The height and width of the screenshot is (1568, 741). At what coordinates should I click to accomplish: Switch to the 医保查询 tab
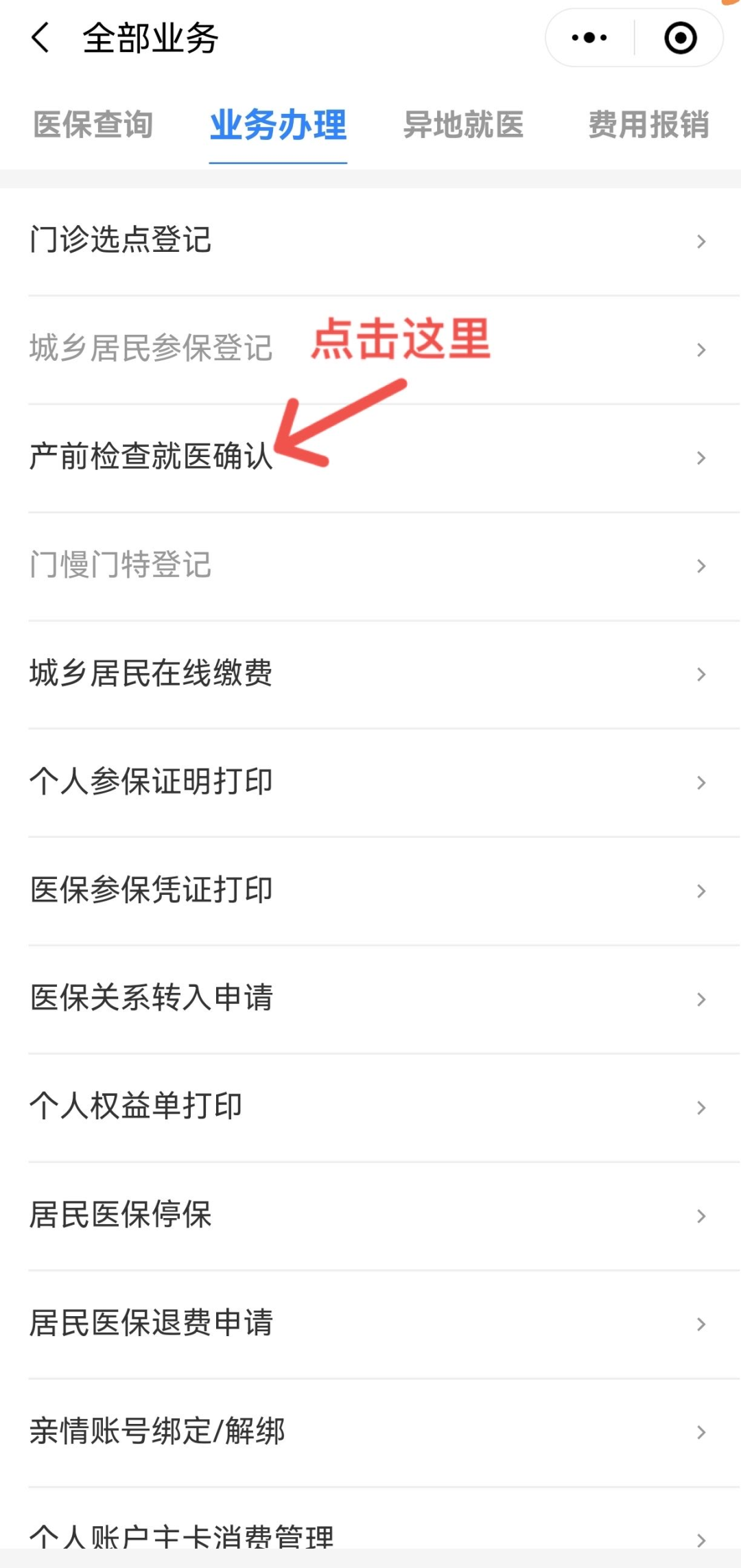pos(93,125)
